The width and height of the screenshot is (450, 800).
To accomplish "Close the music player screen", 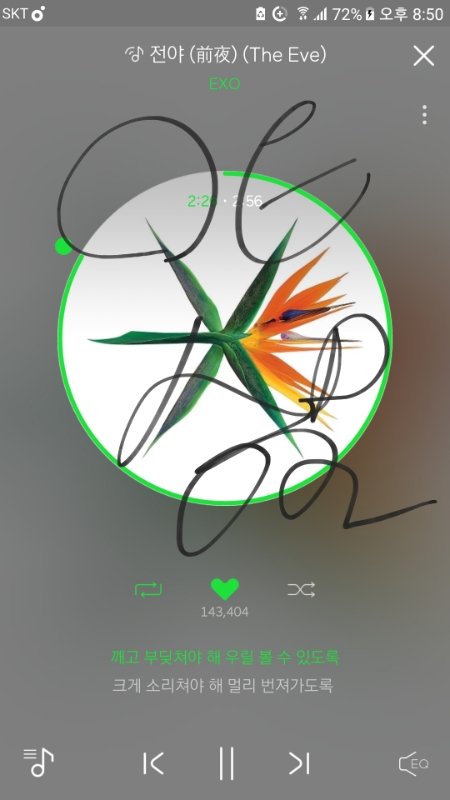I will pyautogui.click(x=423, y=56).
